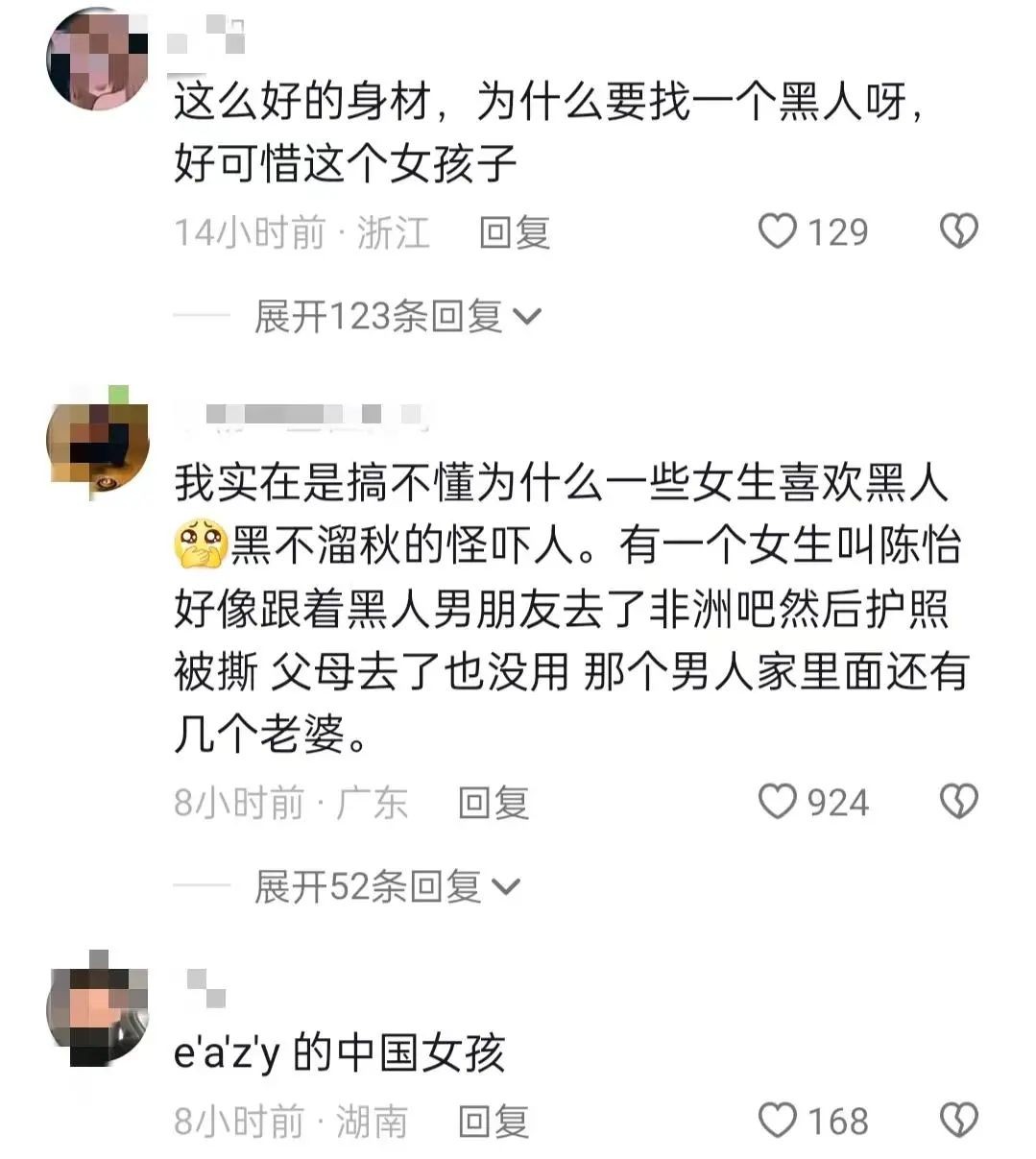Image resolution: width=1036 pixels, height=1159 pixels.
Task: Reply to the comment from Guangdong
Action: point(493,803)
